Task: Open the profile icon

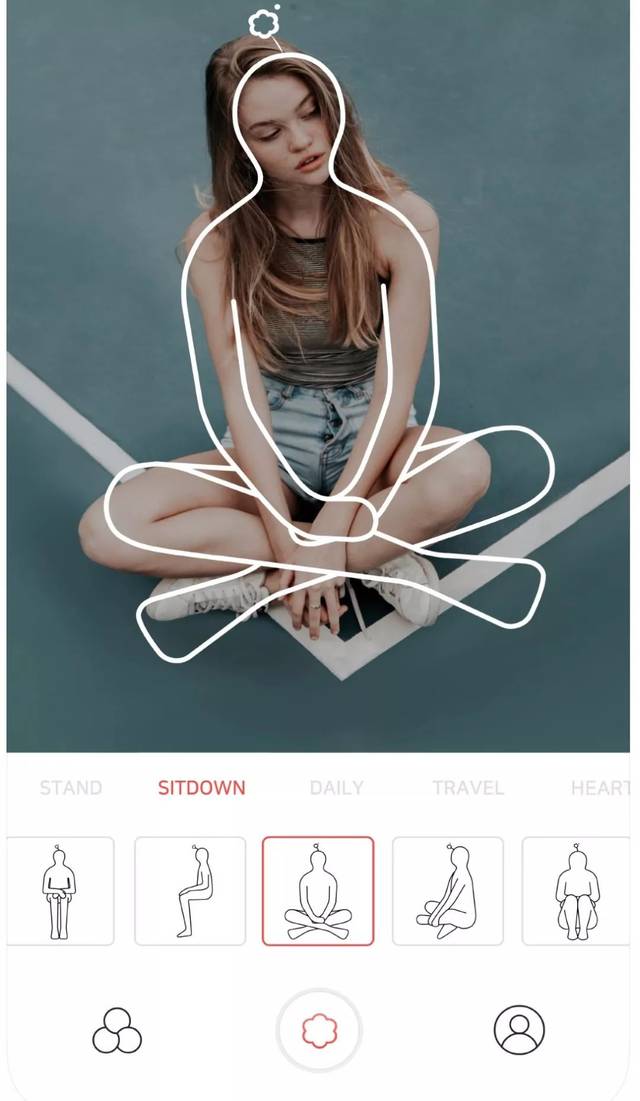Action: 519,1030
